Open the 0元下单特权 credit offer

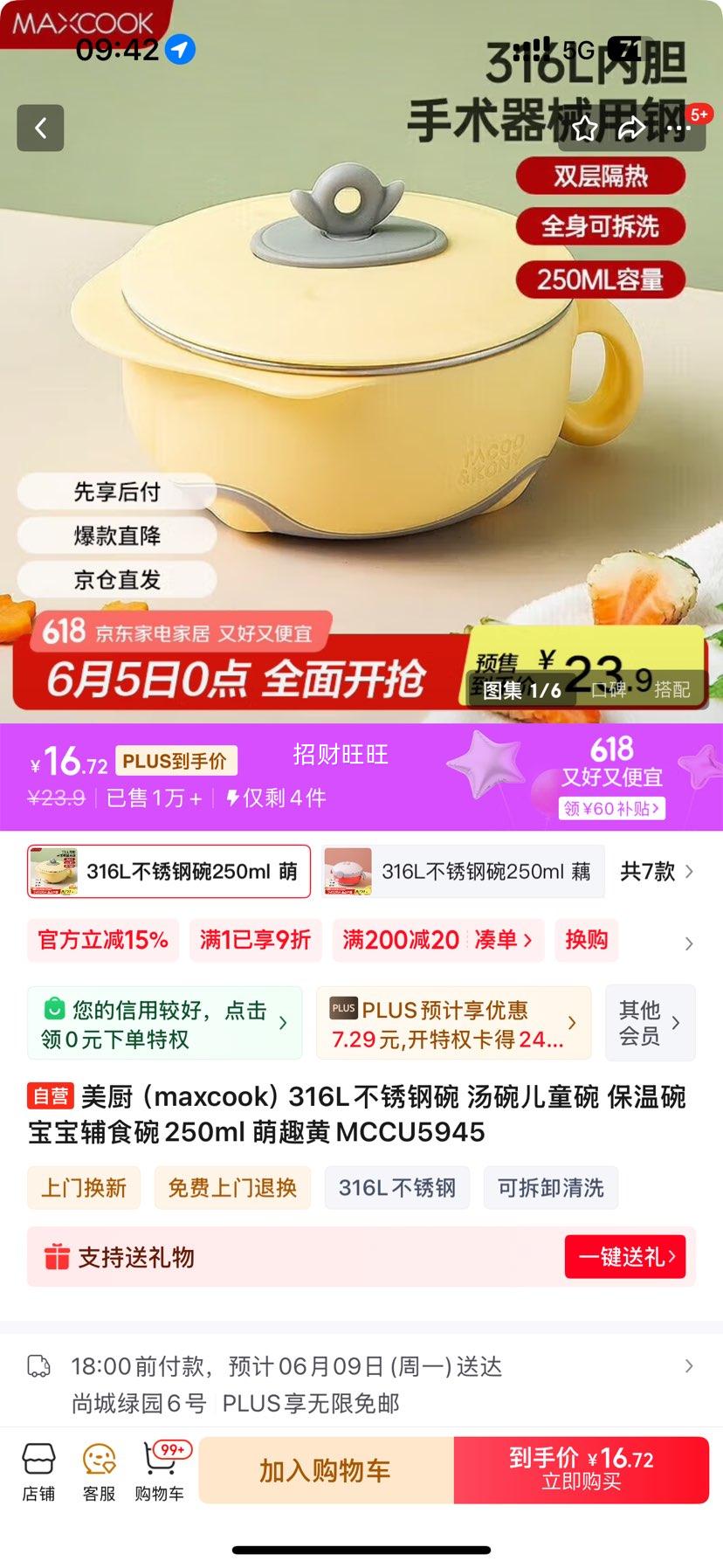(x=164, y=1023)
